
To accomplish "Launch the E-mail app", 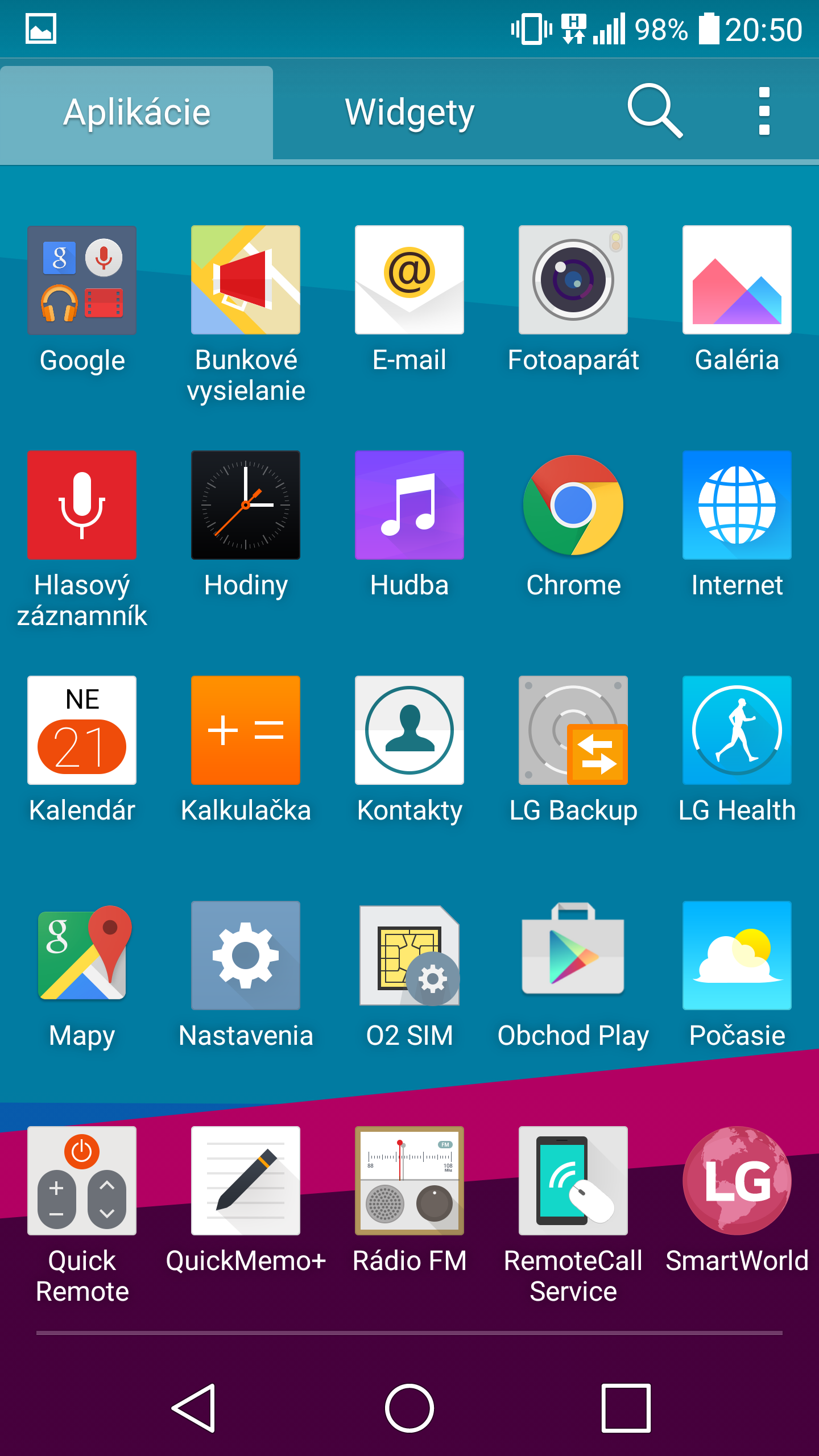I will coord(409,280).
